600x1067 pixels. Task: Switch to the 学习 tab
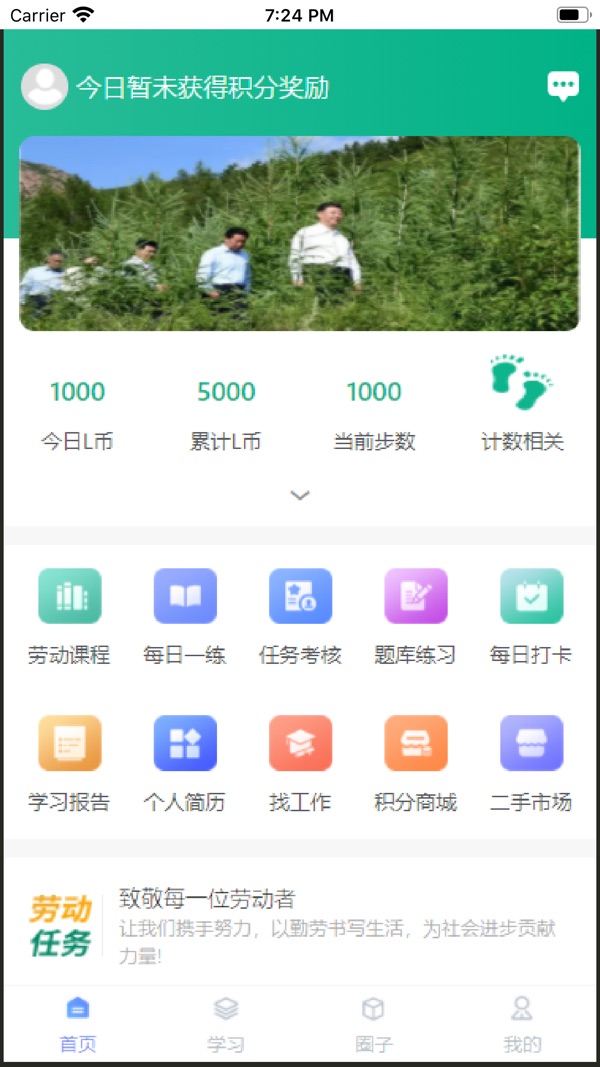(x=225, y=1025)
